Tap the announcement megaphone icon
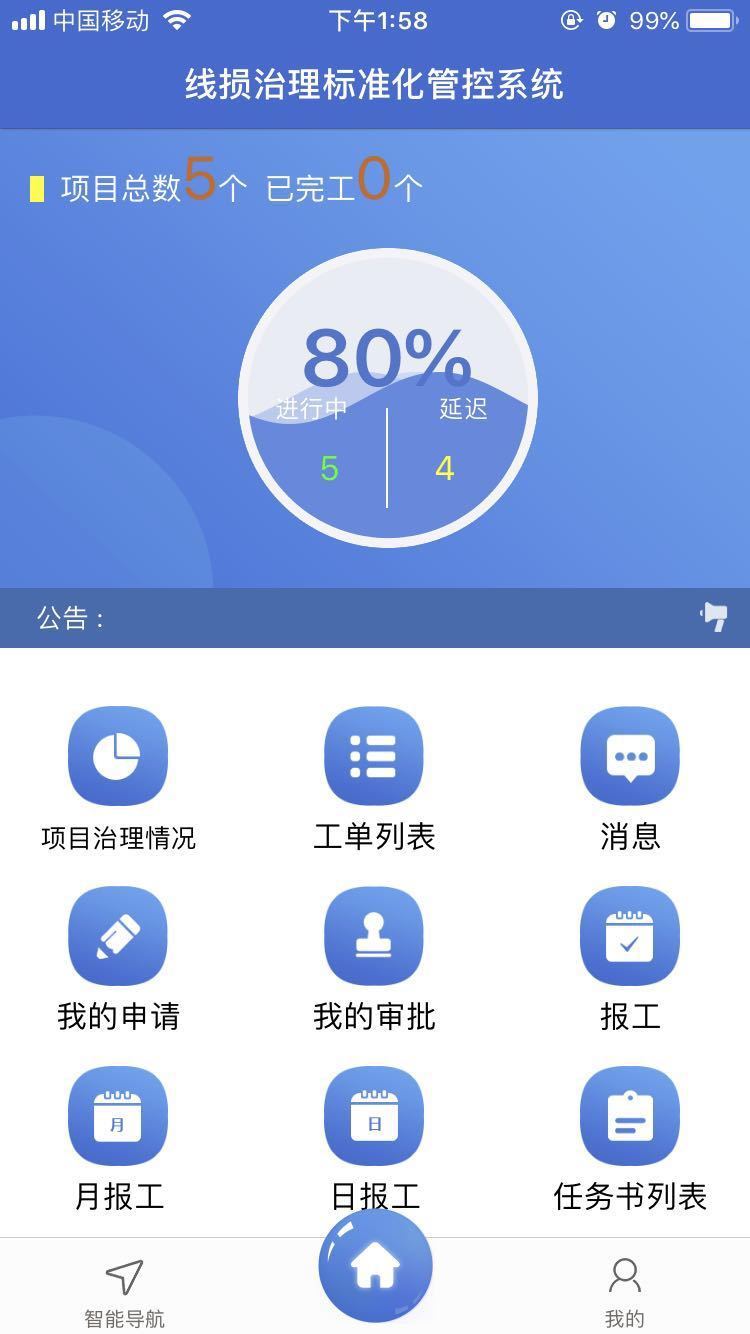 pos(714,617)
